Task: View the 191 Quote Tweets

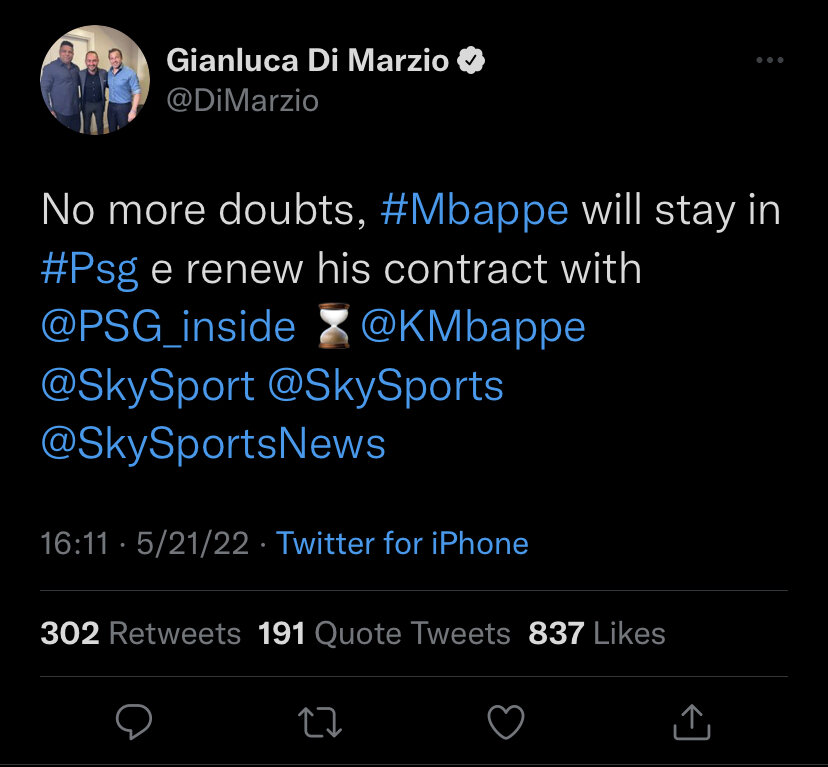Action: coord(384,633)
